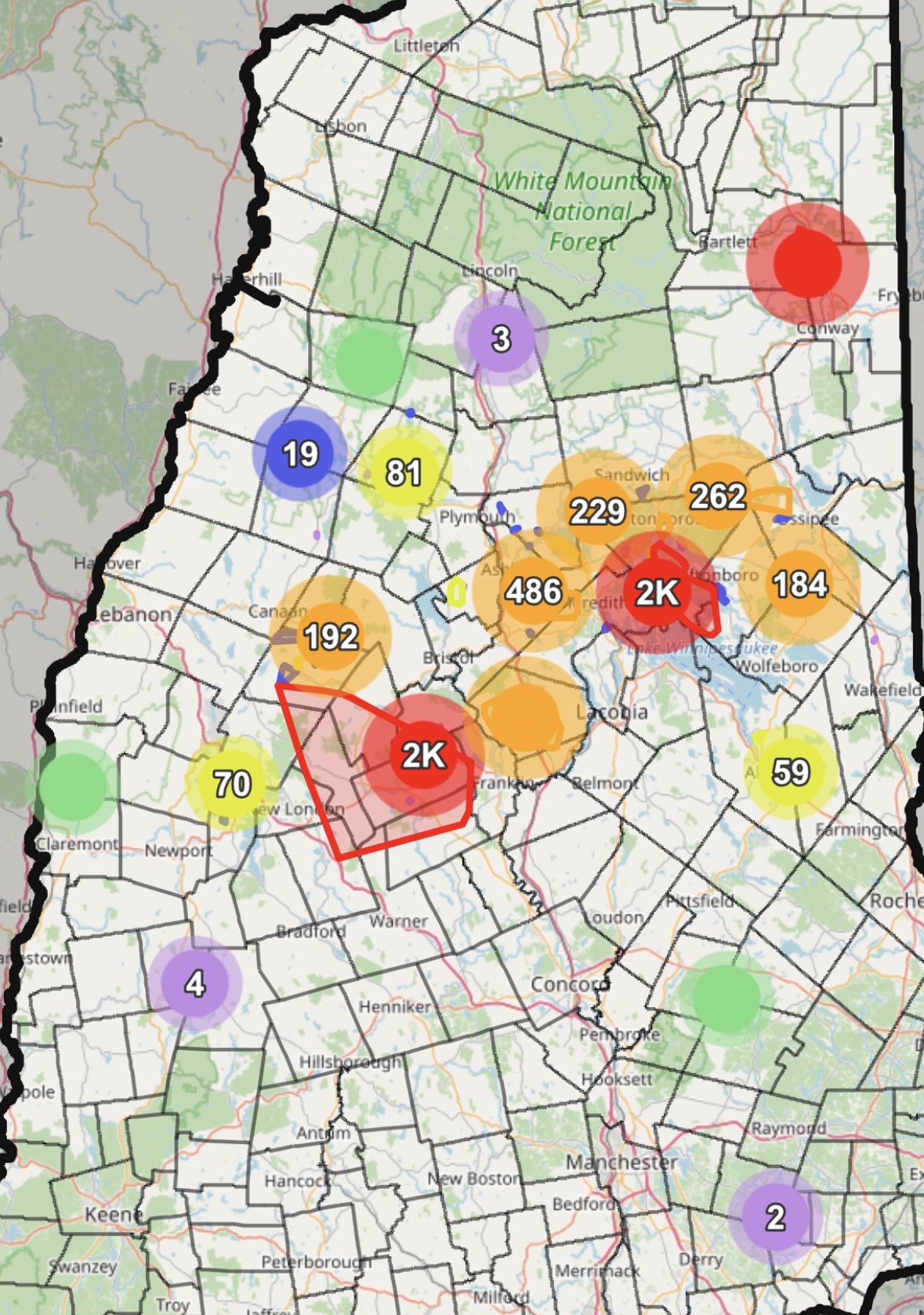The image size is (924, 1315).
Task: Select the orange cluster marked 229
Action: coord(597,511)
